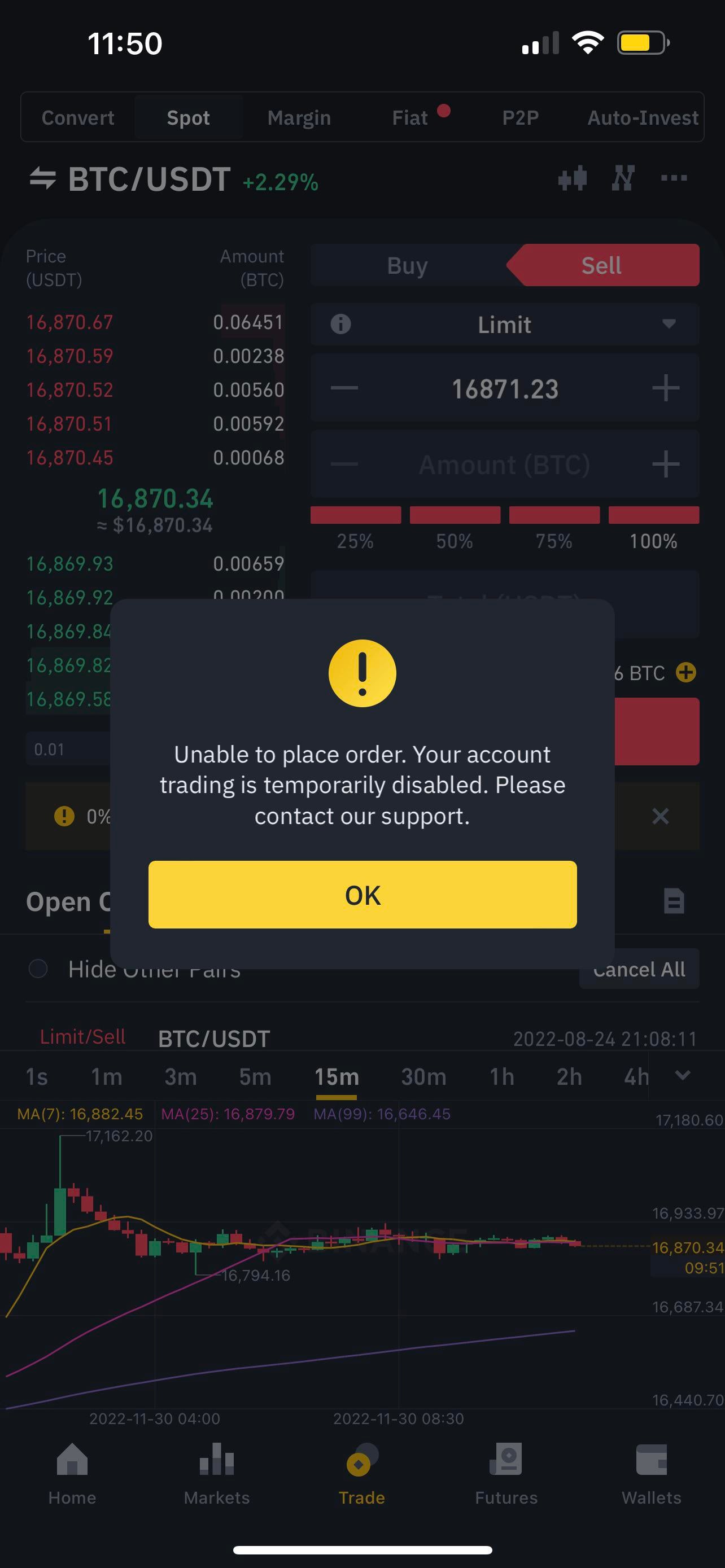Choose the 25% amount option
The width and height of the screenshot is (725, 1568).
356,528
